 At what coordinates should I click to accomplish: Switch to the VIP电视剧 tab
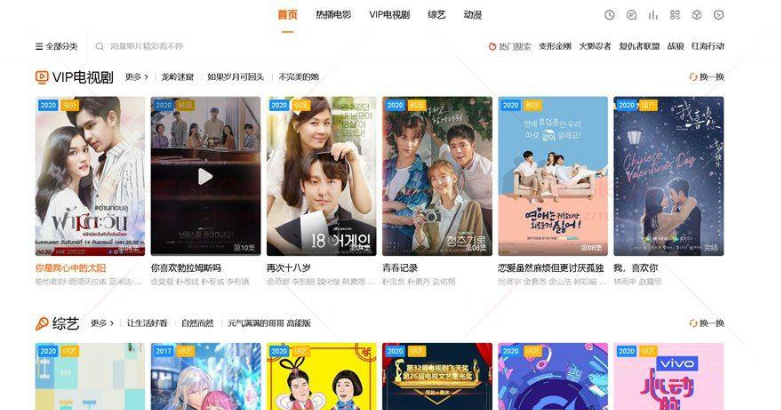(389, 15)
